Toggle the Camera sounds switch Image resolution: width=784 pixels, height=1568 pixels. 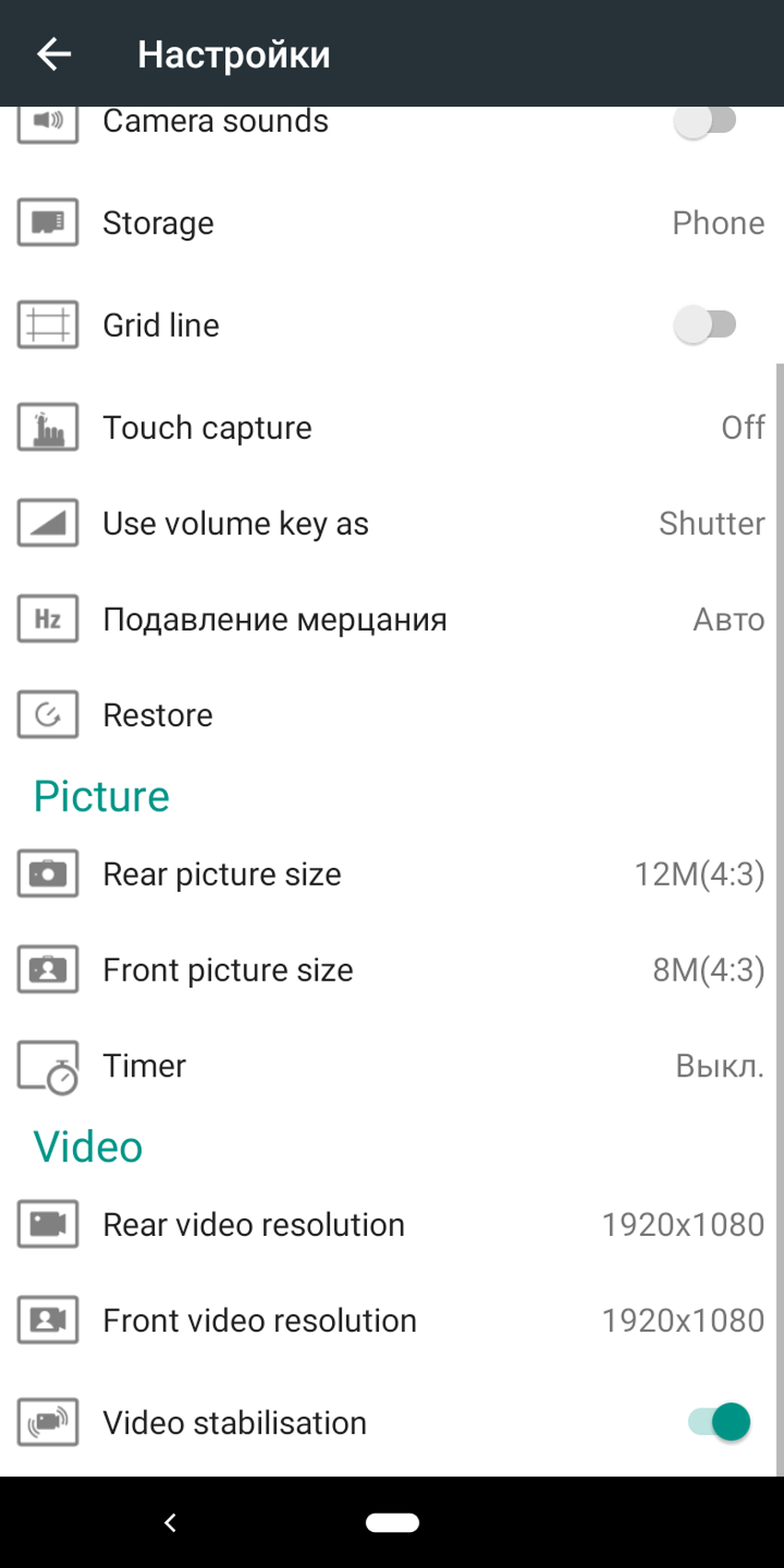(x=706, y=121)
